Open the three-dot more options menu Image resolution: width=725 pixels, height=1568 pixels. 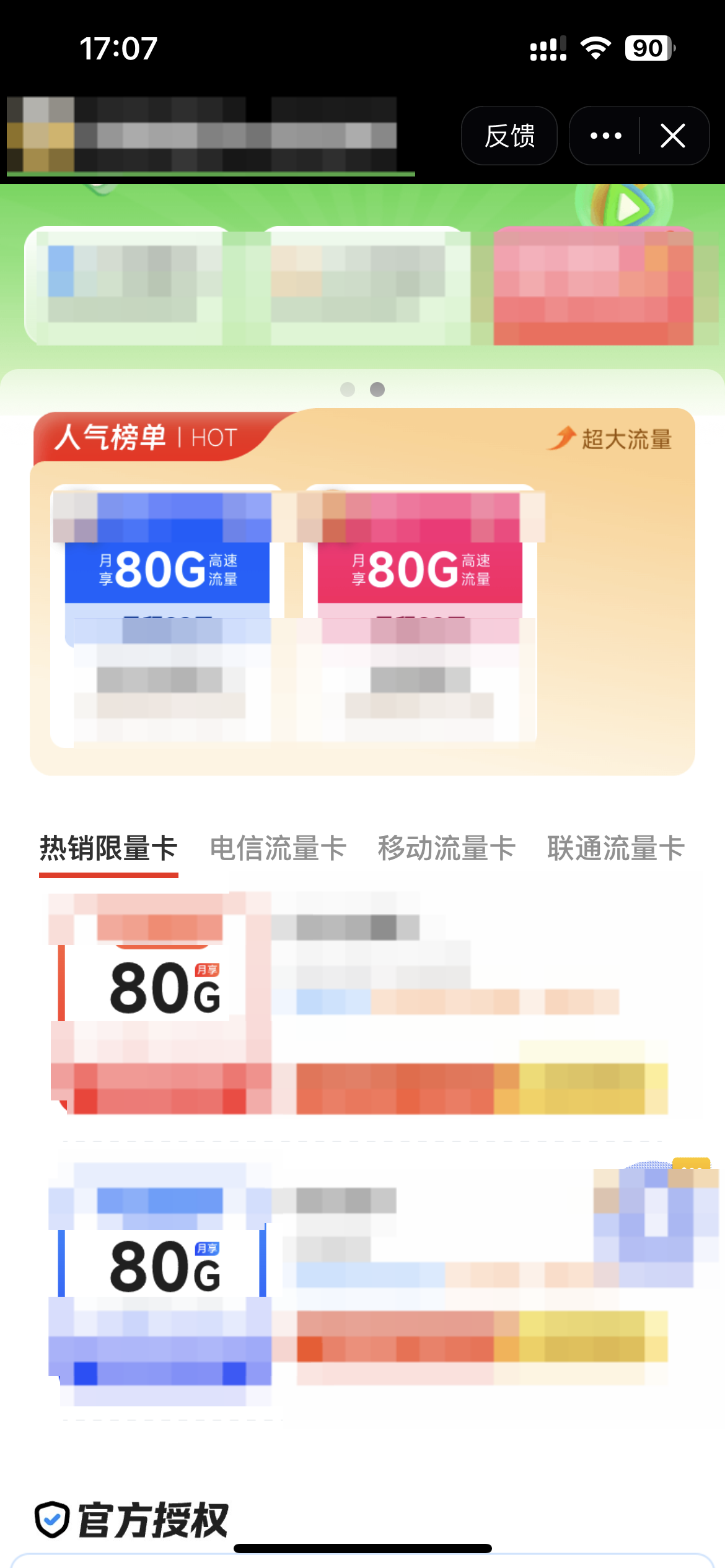point(605,136)
